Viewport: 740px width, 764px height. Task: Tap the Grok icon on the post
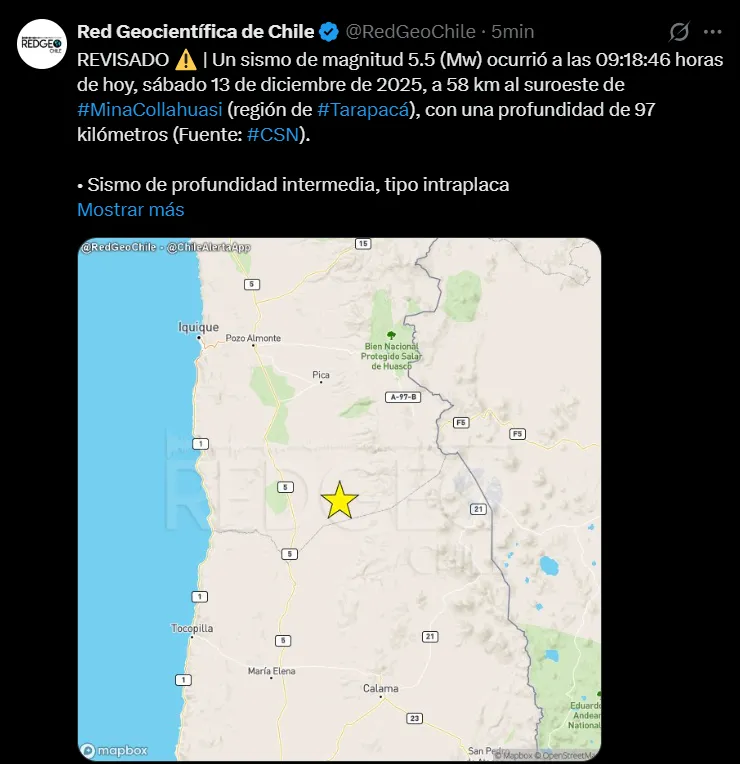tap(679, 32)
